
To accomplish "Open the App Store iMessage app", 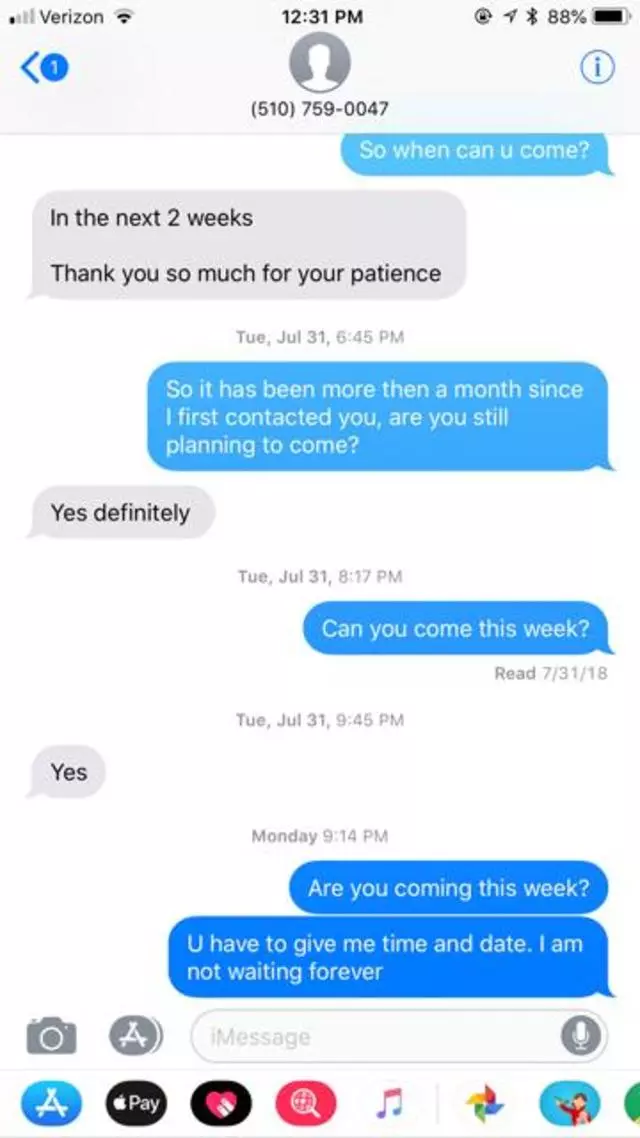I will point(51,1103).
